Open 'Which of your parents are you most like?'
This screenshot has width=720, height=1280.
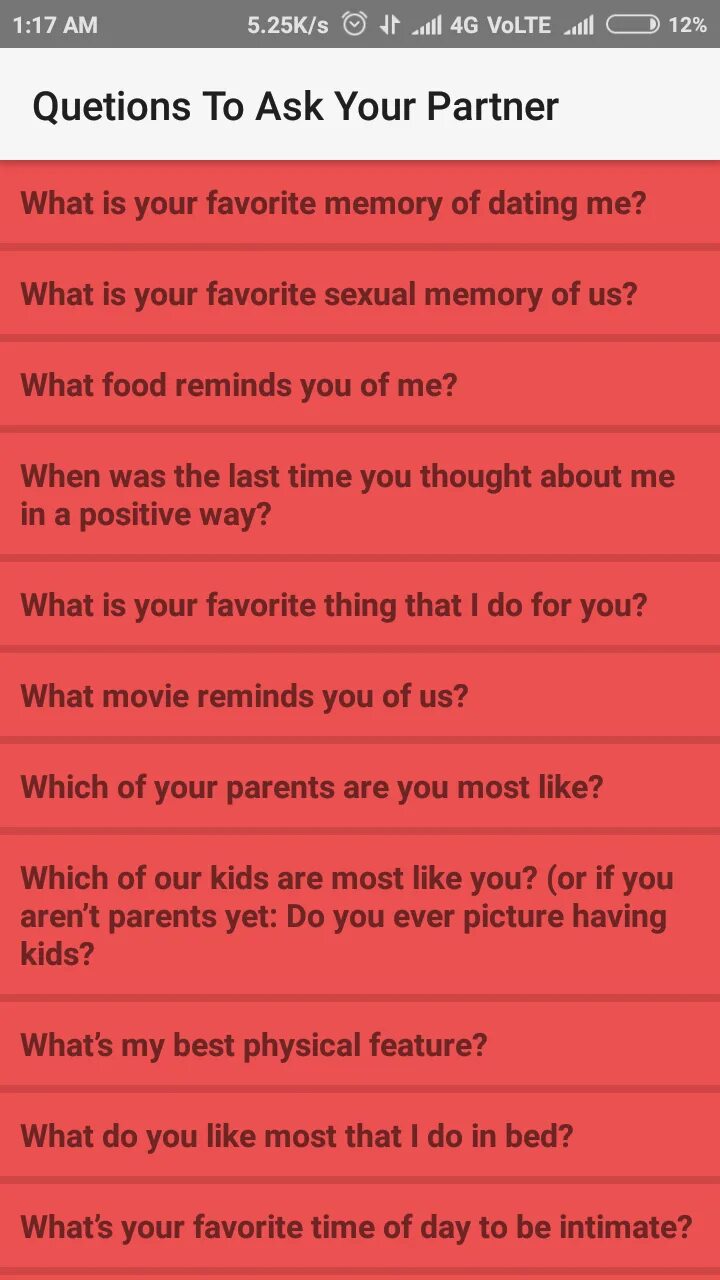click(x=312, y=788)
